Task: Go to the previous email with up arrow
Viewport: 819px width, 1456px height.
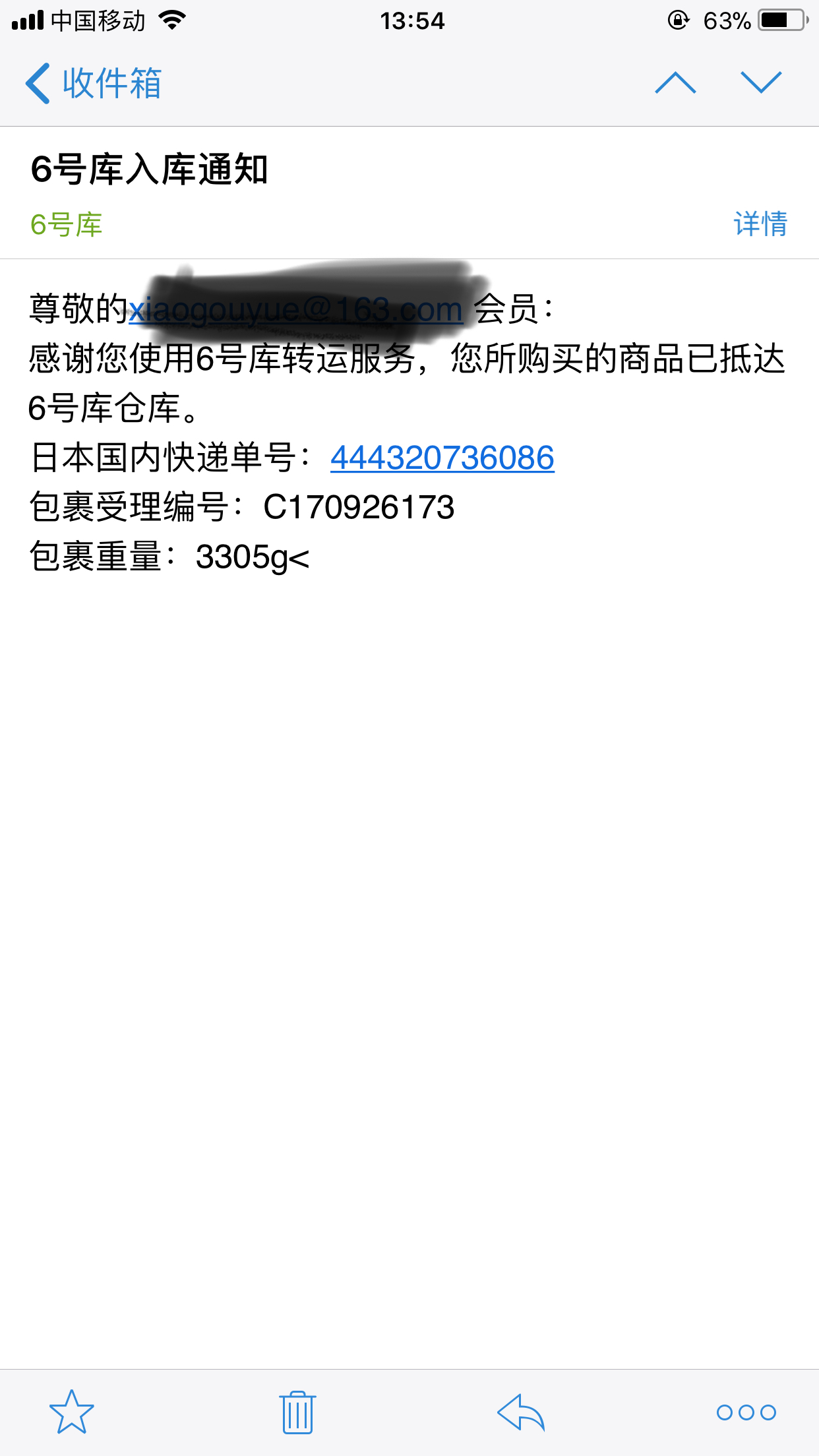Action: pos(675,83)
